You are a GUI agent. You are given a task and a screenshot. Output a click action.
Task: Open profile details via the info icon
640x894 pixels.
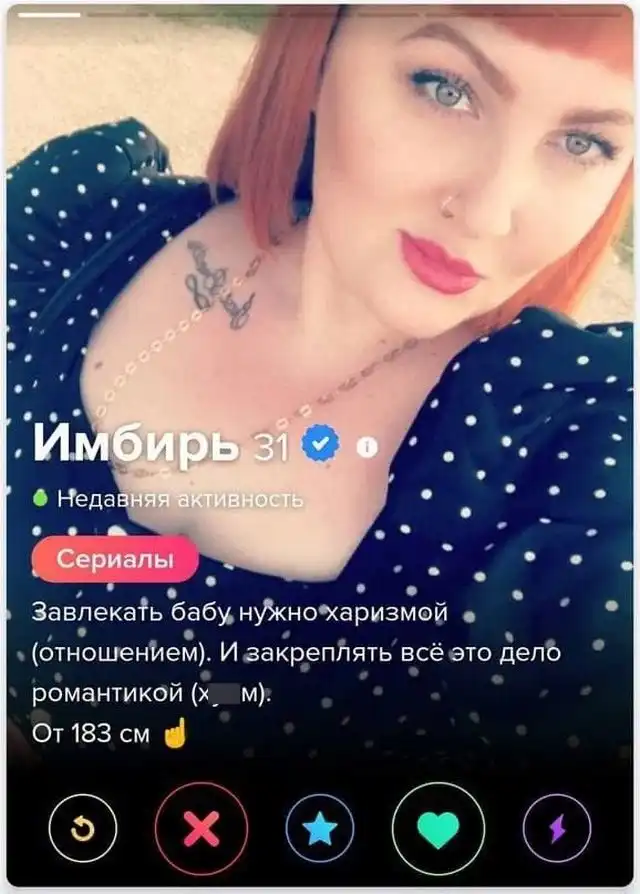(367, 447)
